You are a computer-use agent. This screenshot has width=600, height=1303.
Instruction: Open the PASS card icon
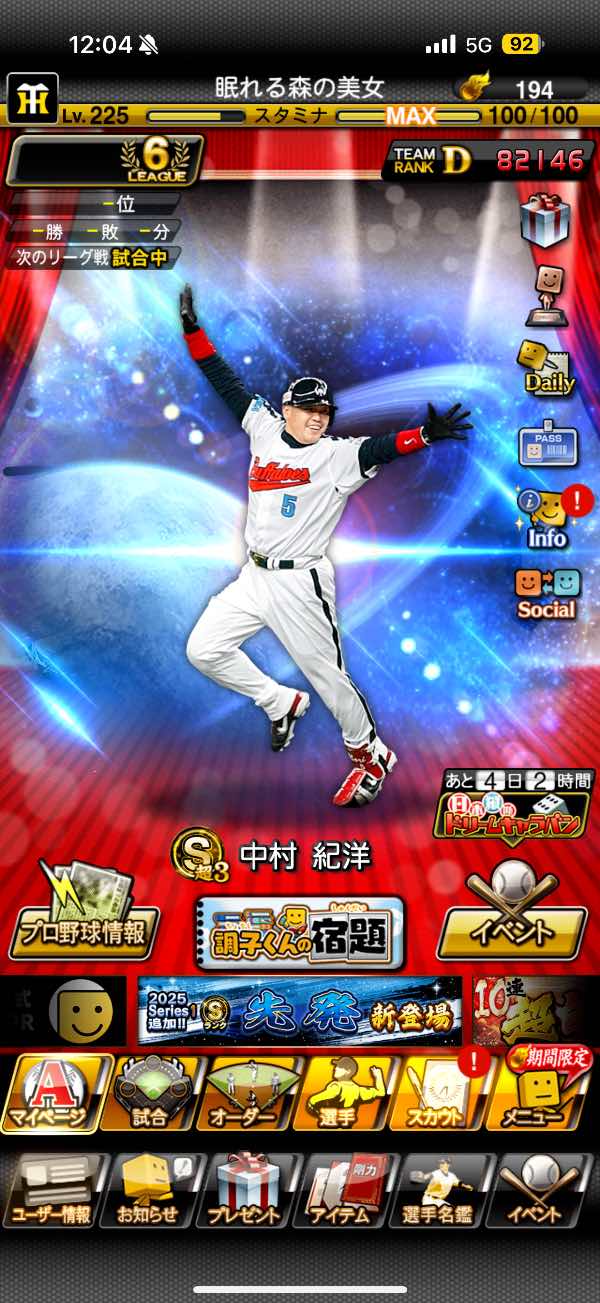(x=546, y=447)
